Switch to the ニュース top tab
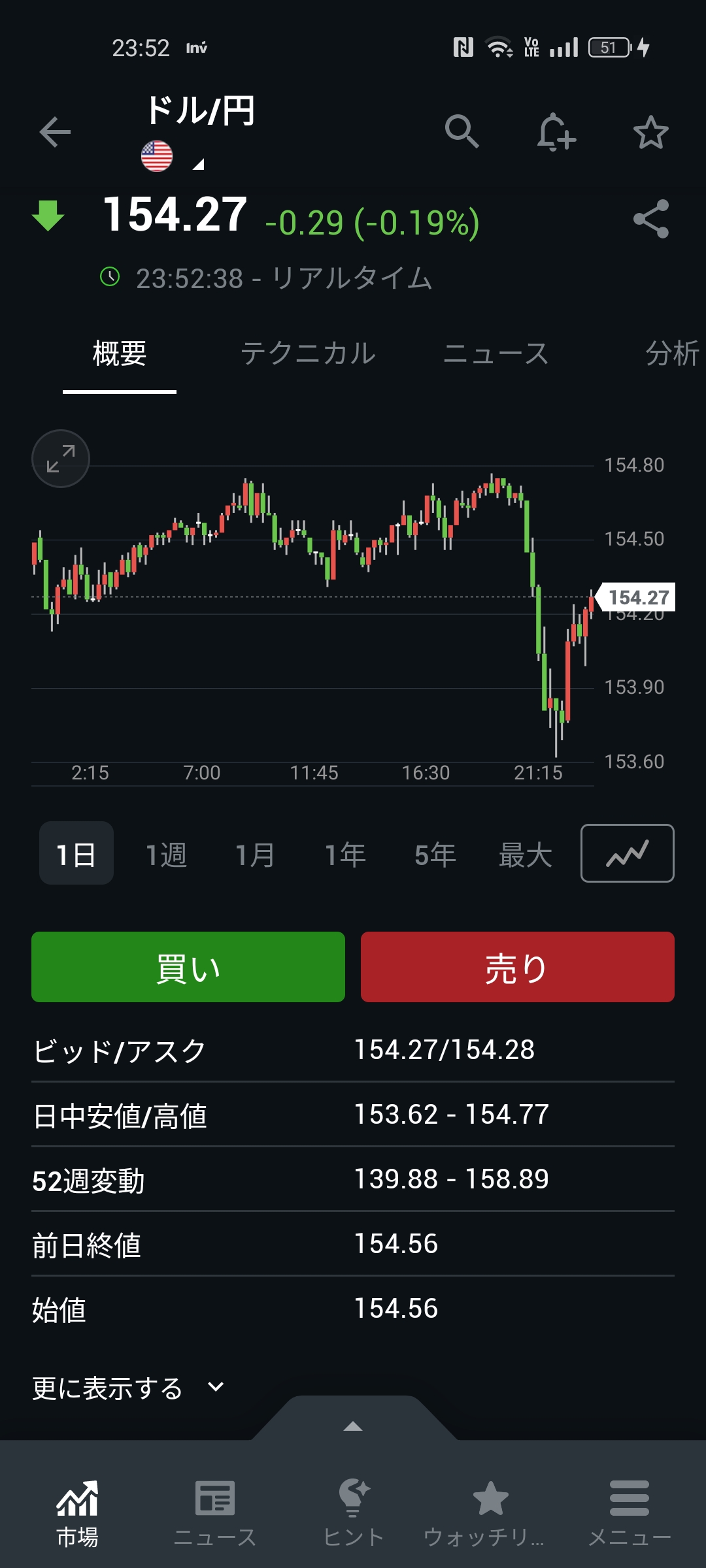Image resolution: width=706 pixels, height=1568 pixels. click(496, 353)
